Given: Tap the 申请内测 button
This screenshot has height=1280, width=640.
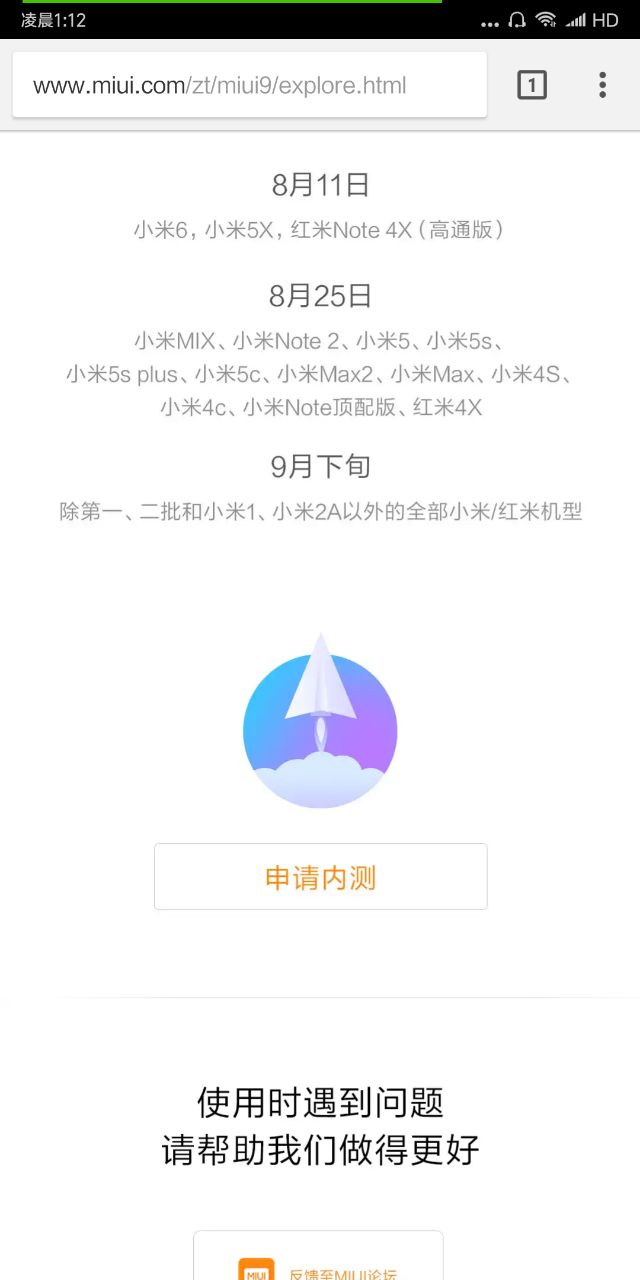Looking at the screenshot, I should coord(320,877).
